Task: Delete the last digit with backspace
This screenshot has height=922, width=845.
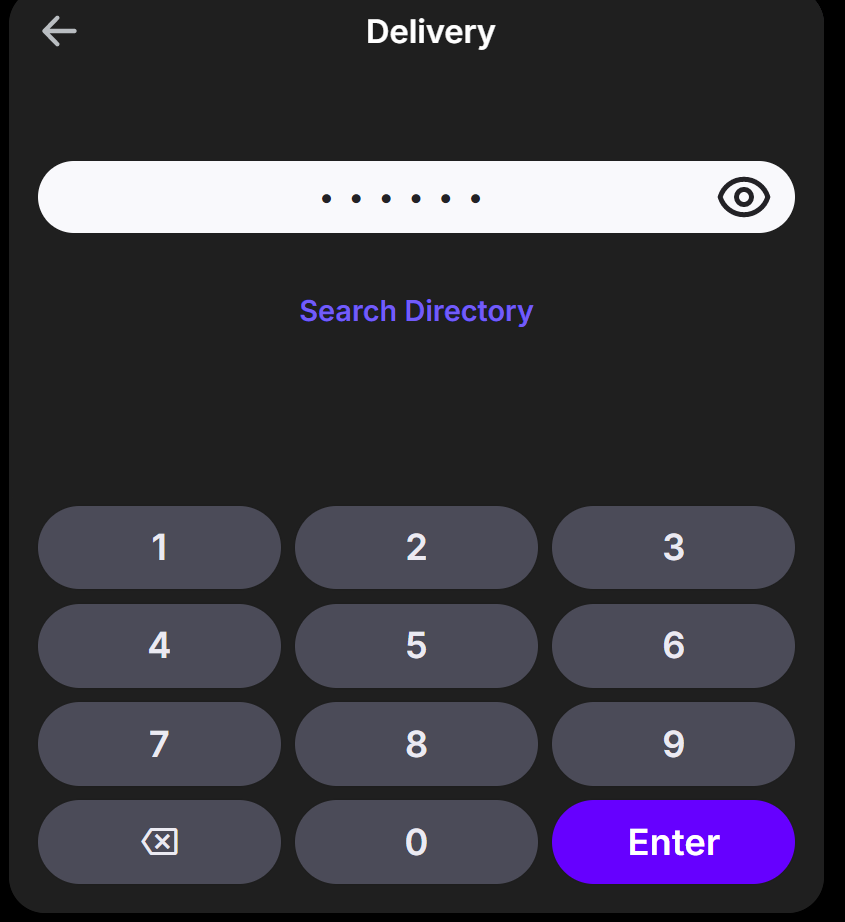Action: 159,842
